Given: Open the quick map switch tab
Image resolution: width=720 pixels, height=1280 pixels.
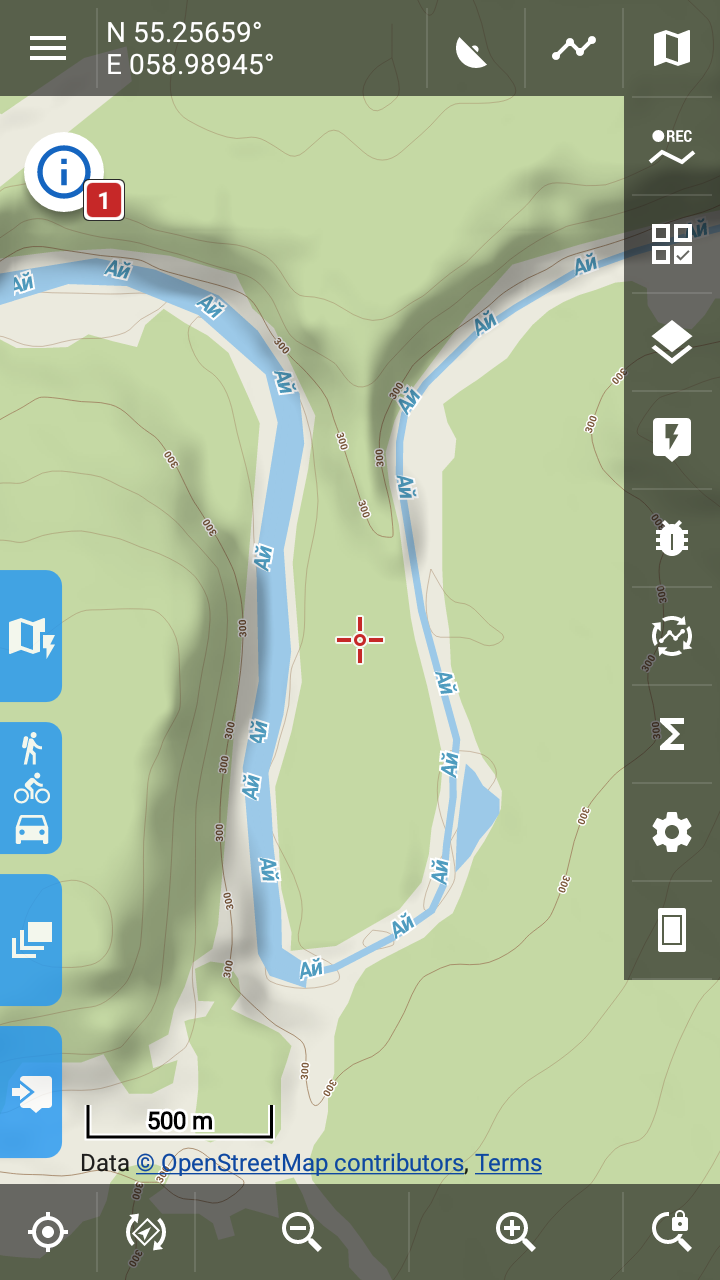Looking at the screenshot, I should 30,636.
